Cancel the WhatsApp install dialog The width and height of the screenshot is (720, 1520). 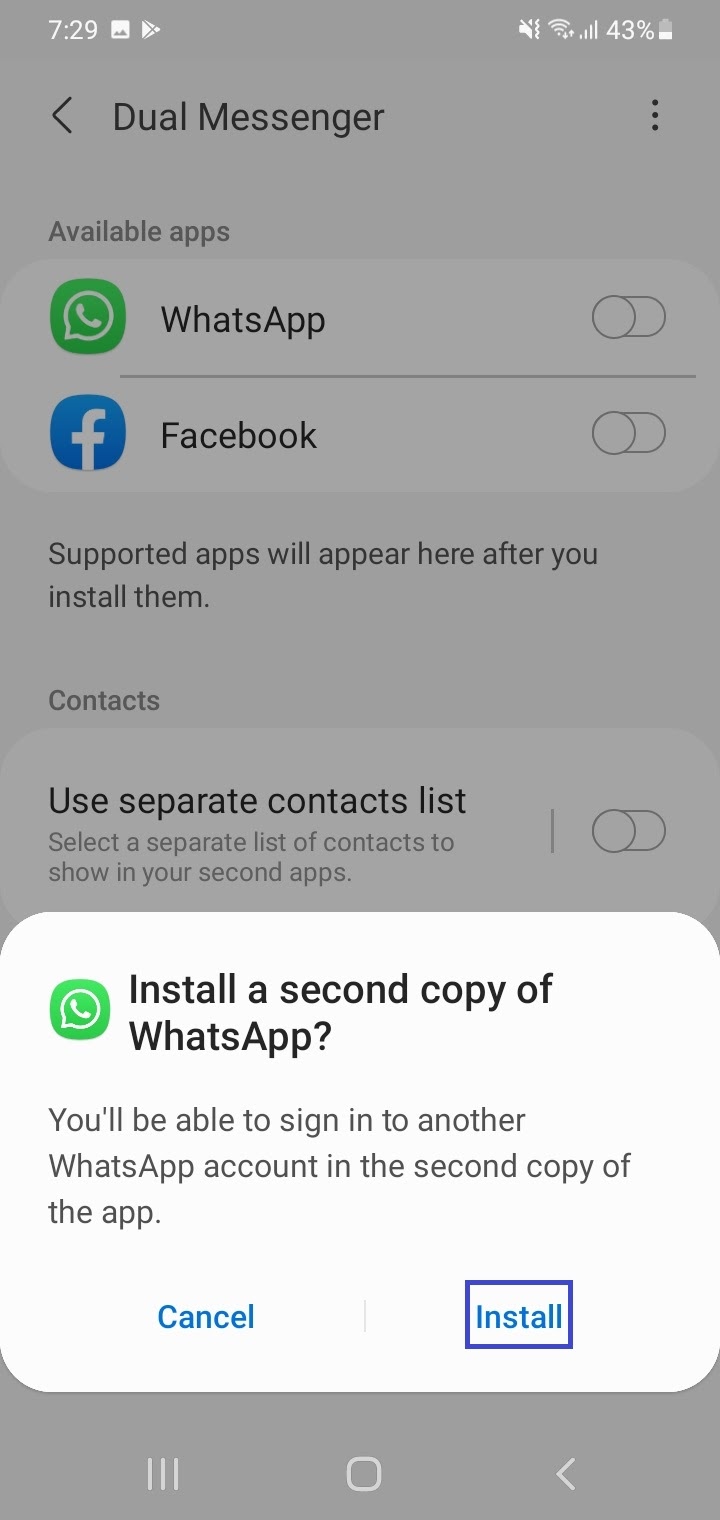coord(206,1316)
